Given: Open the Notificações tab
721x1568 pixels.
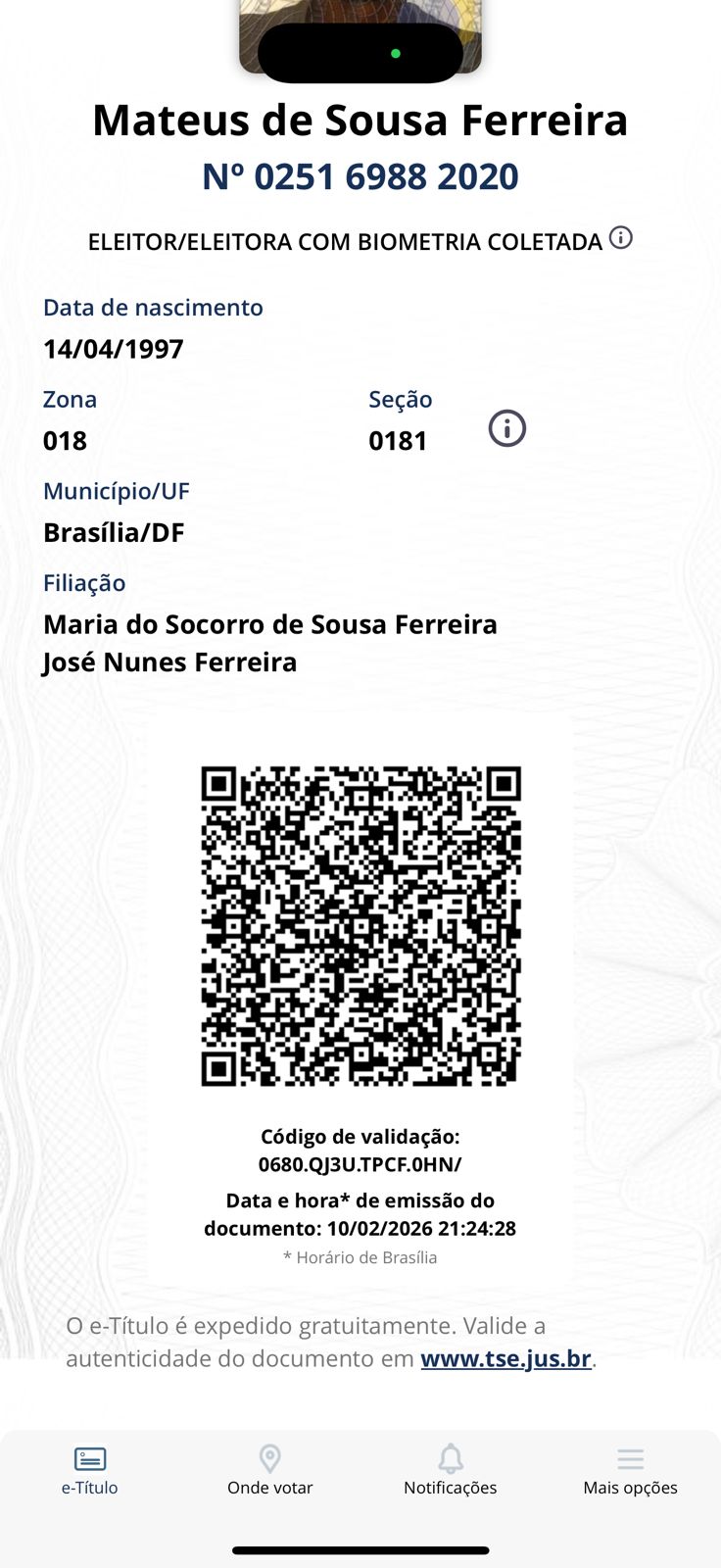Looking at the screenshot, I should [451, 1470].
